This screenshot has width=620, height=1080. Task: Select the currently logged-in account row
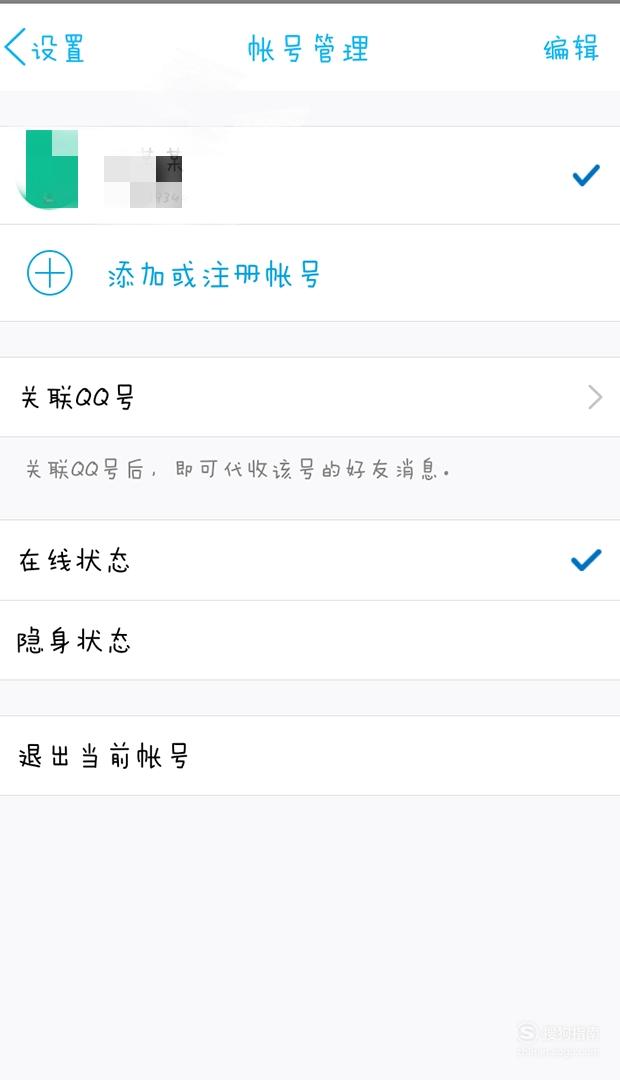click(310, 176)
